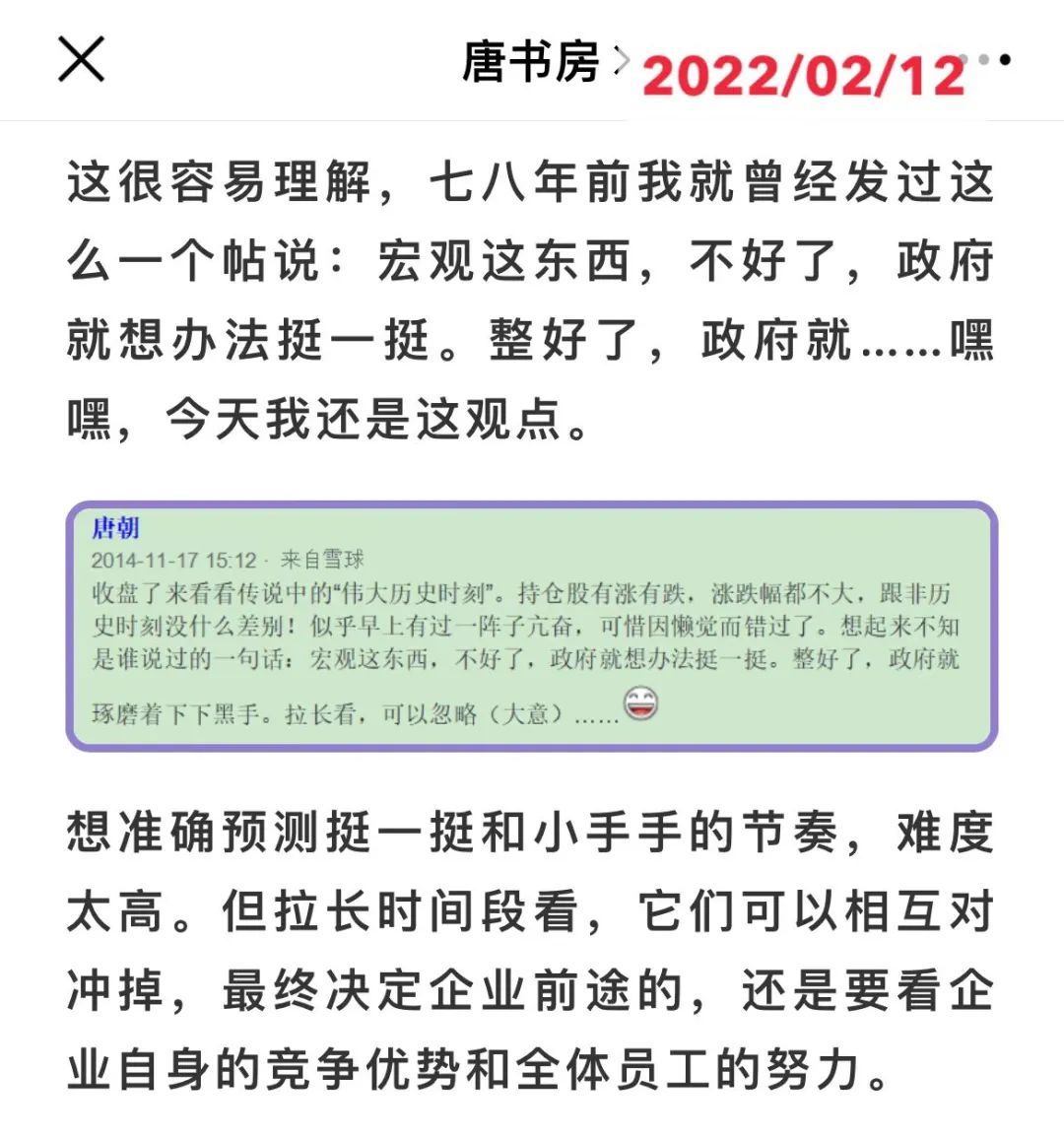Close the article page
The width and height of the screenshot is (1064, 1139).
click(81, 60)
